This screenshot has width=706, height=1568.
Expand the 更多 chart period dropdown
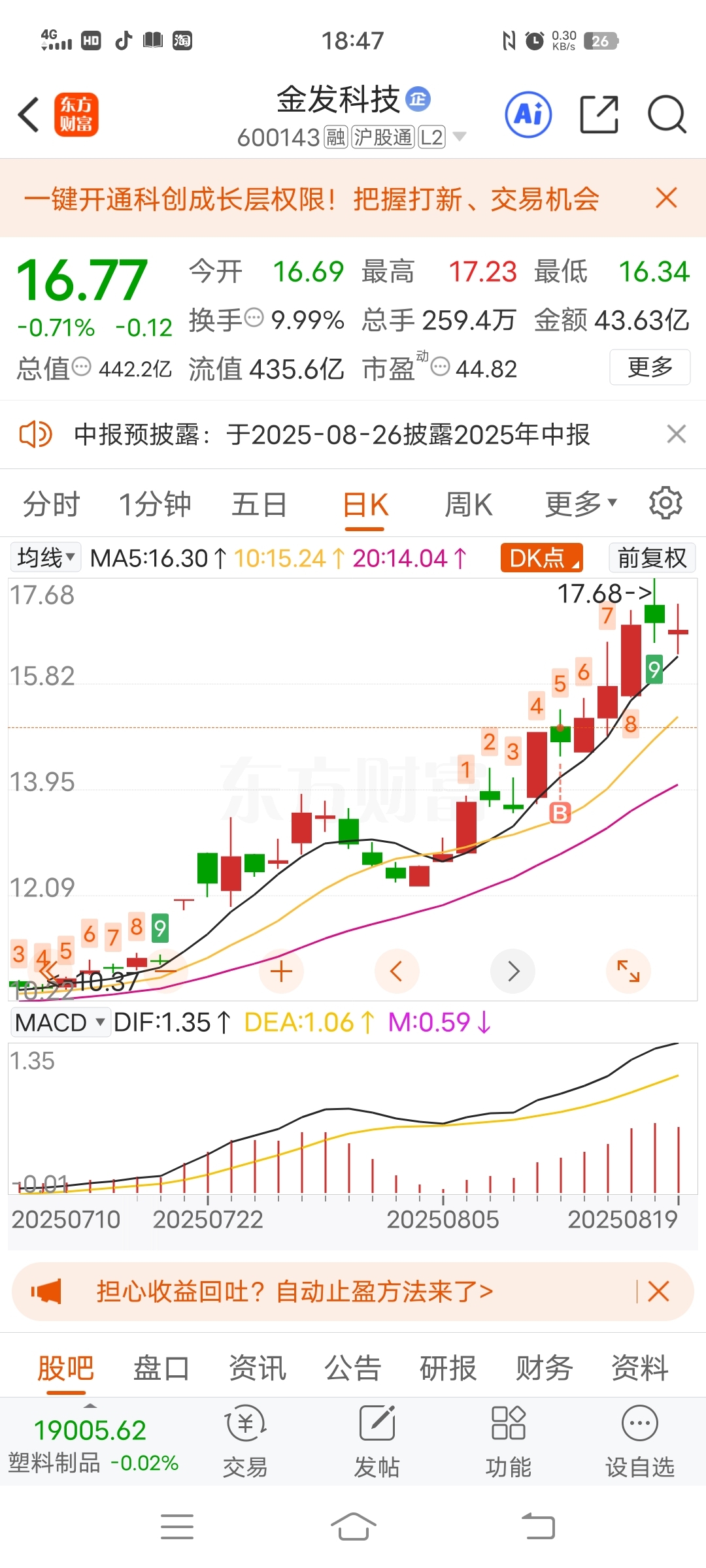[580, 504]
